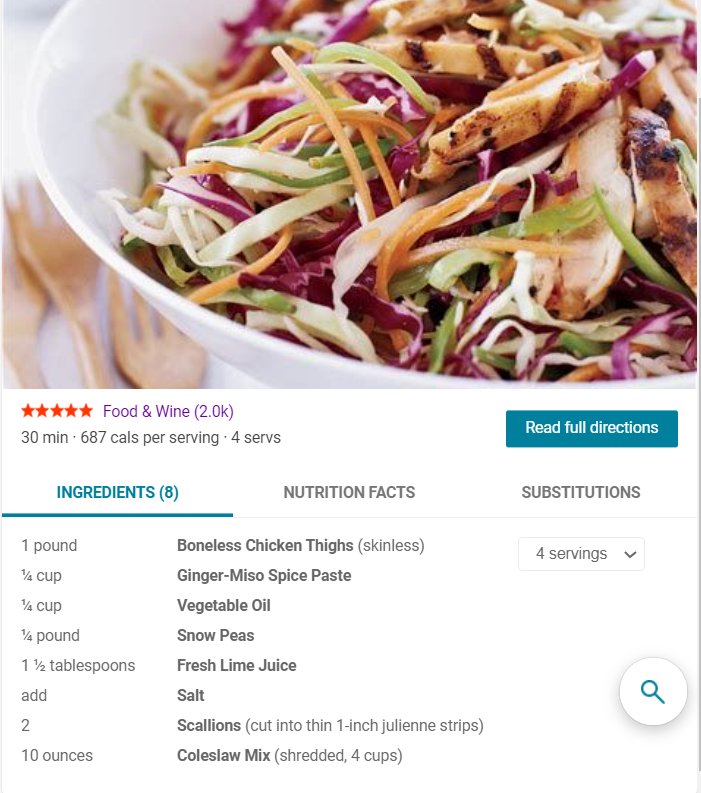Expand the 4 servings dropdown
This screenshot has height=793, width=701.
tap(581, 554)
